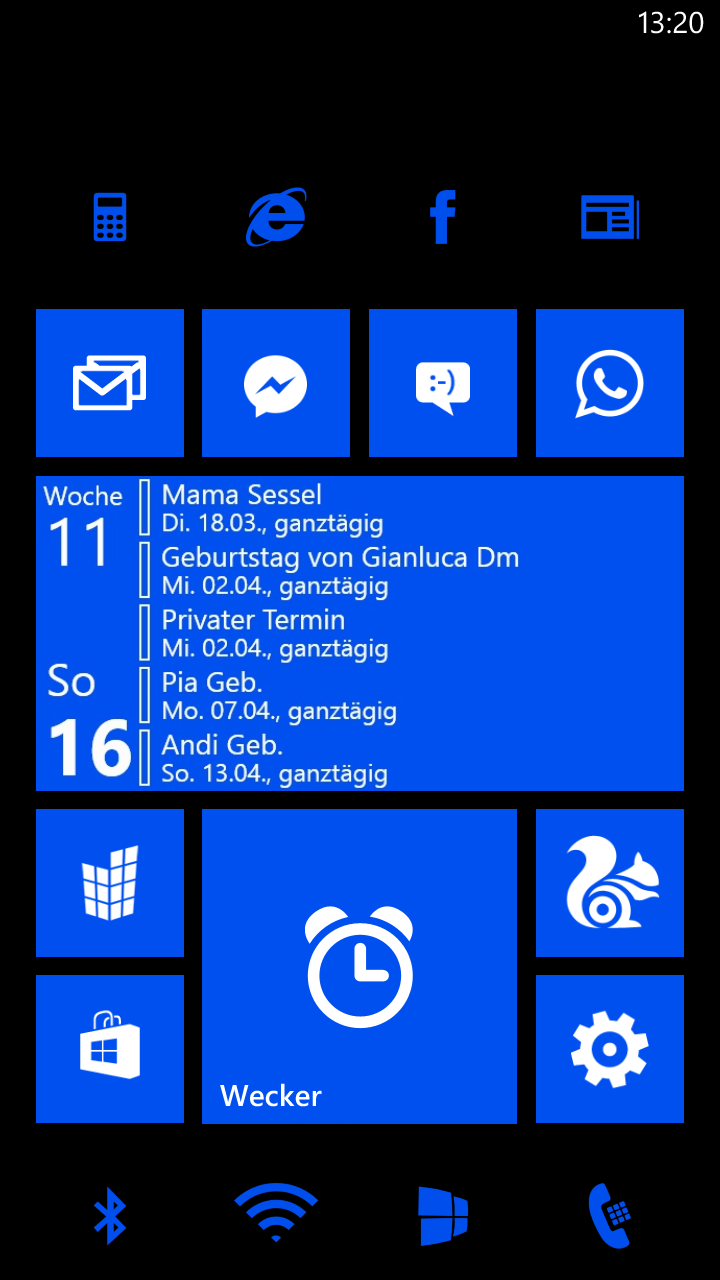The width and height of the screenshot is (720, 1280).
Task: Tap the Wi-Fi shortcut
Action: pyautogui.click(x=276, y=1212)
